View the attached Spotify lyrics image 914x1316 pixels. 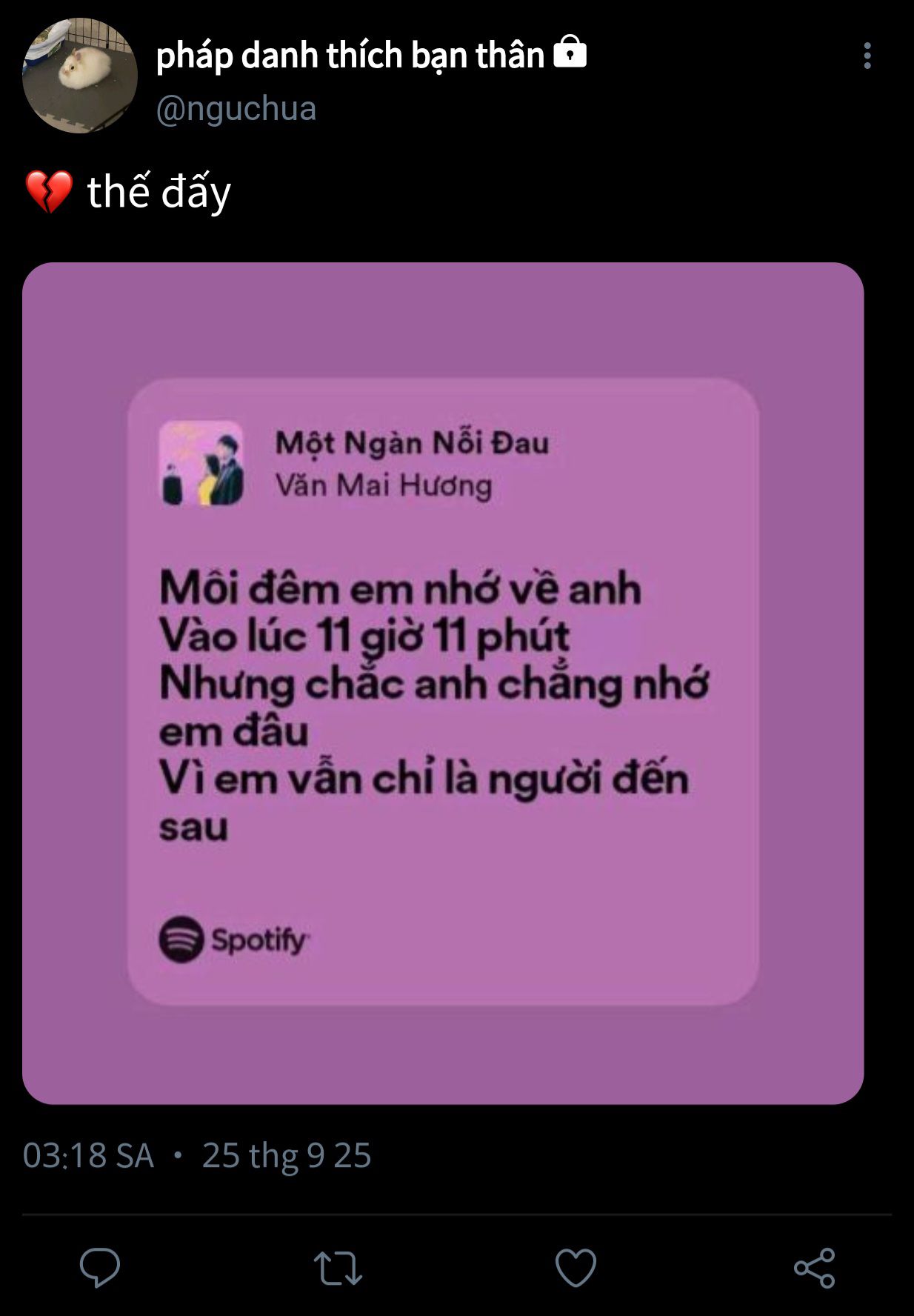tap(443, 683)
